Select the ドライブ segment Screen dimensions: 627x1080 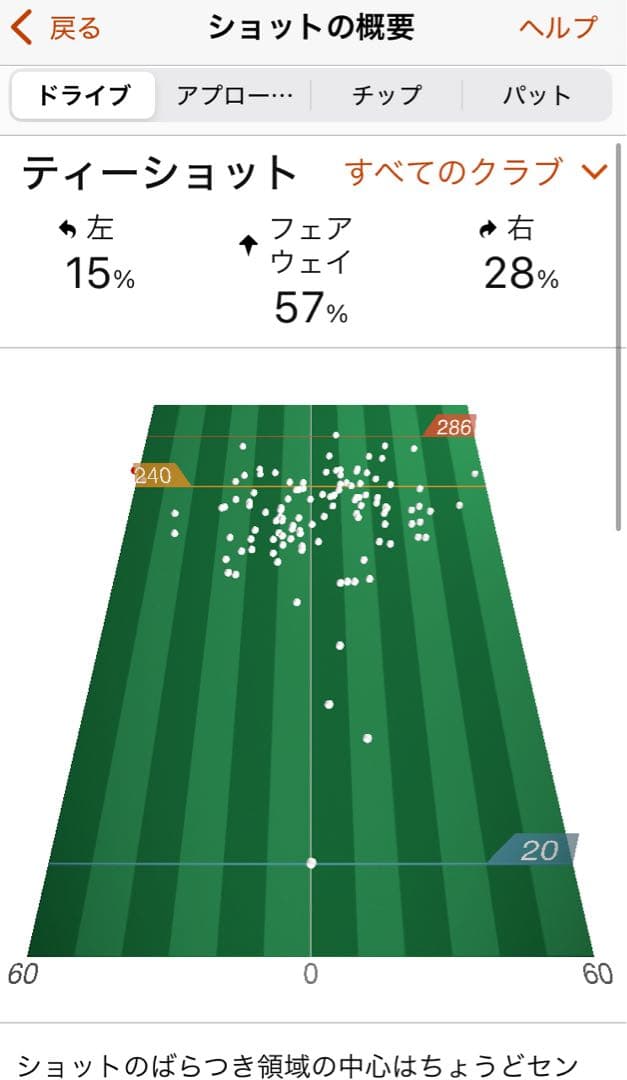click(84, 95)
